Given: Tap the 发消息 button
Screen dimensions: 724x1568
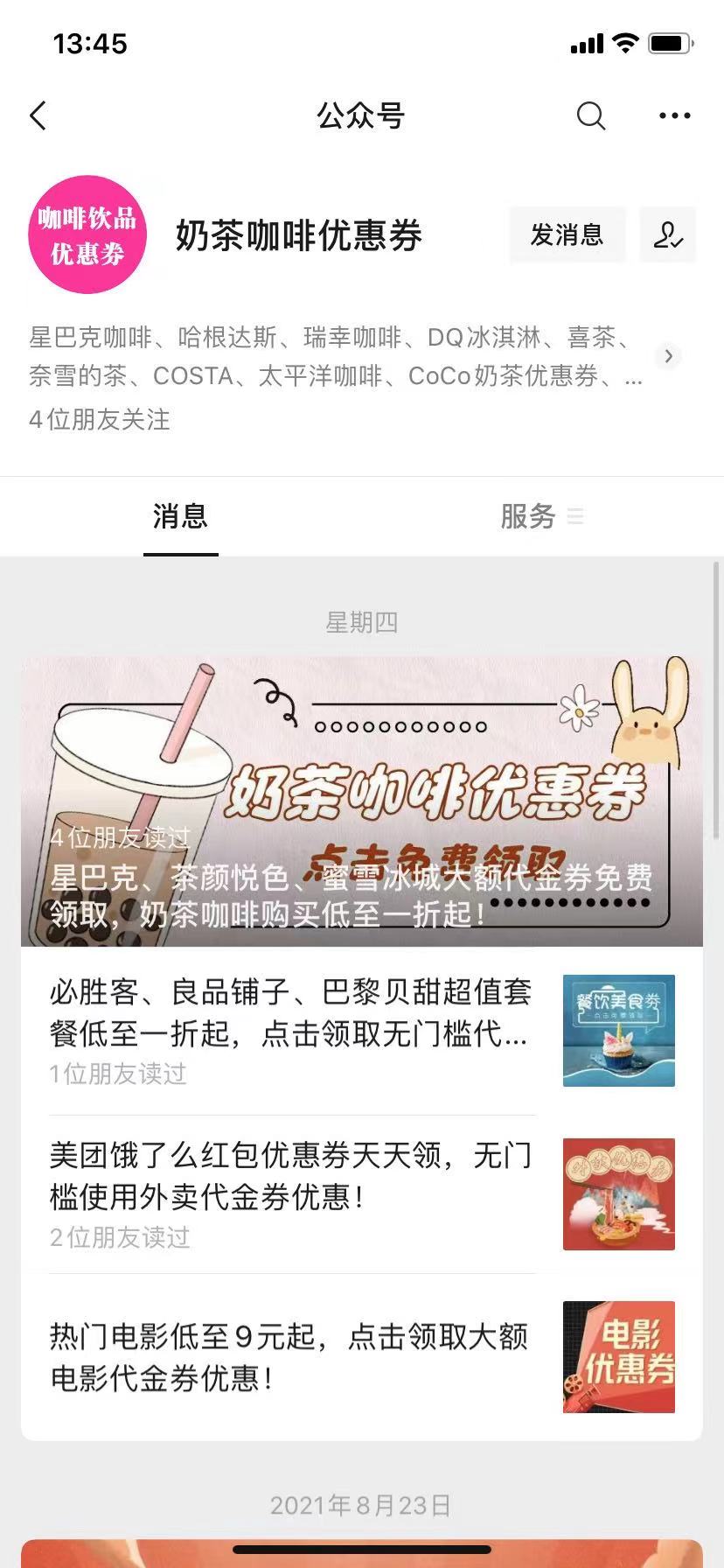Looking at the screenshot, I should click(567, 234).
